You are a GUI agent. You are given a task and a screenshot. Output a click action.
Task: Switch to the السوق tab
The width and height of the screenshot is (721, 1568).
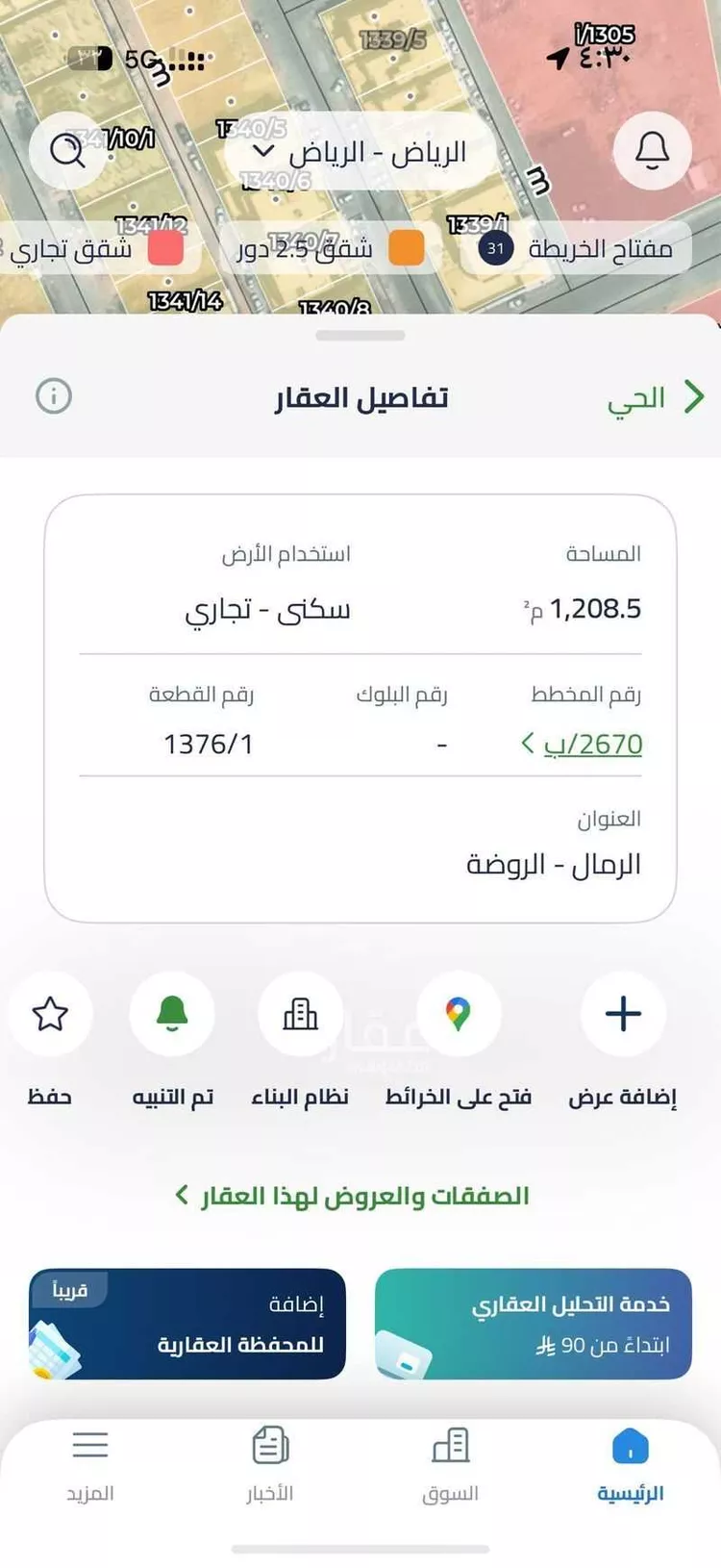pos(452,1462)
